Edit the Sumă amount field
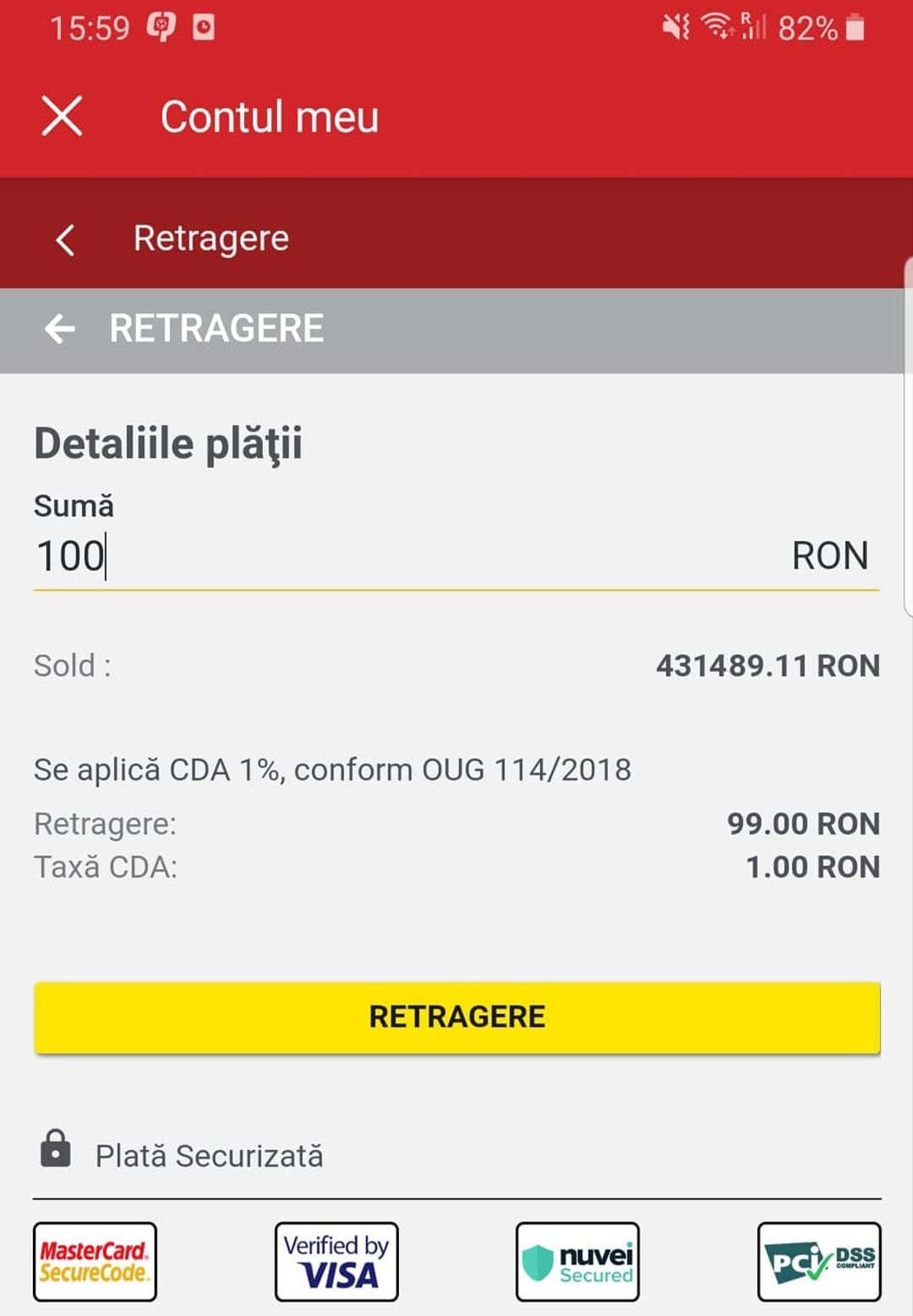This screenshot has height=1316, width=913. [406, 557]
